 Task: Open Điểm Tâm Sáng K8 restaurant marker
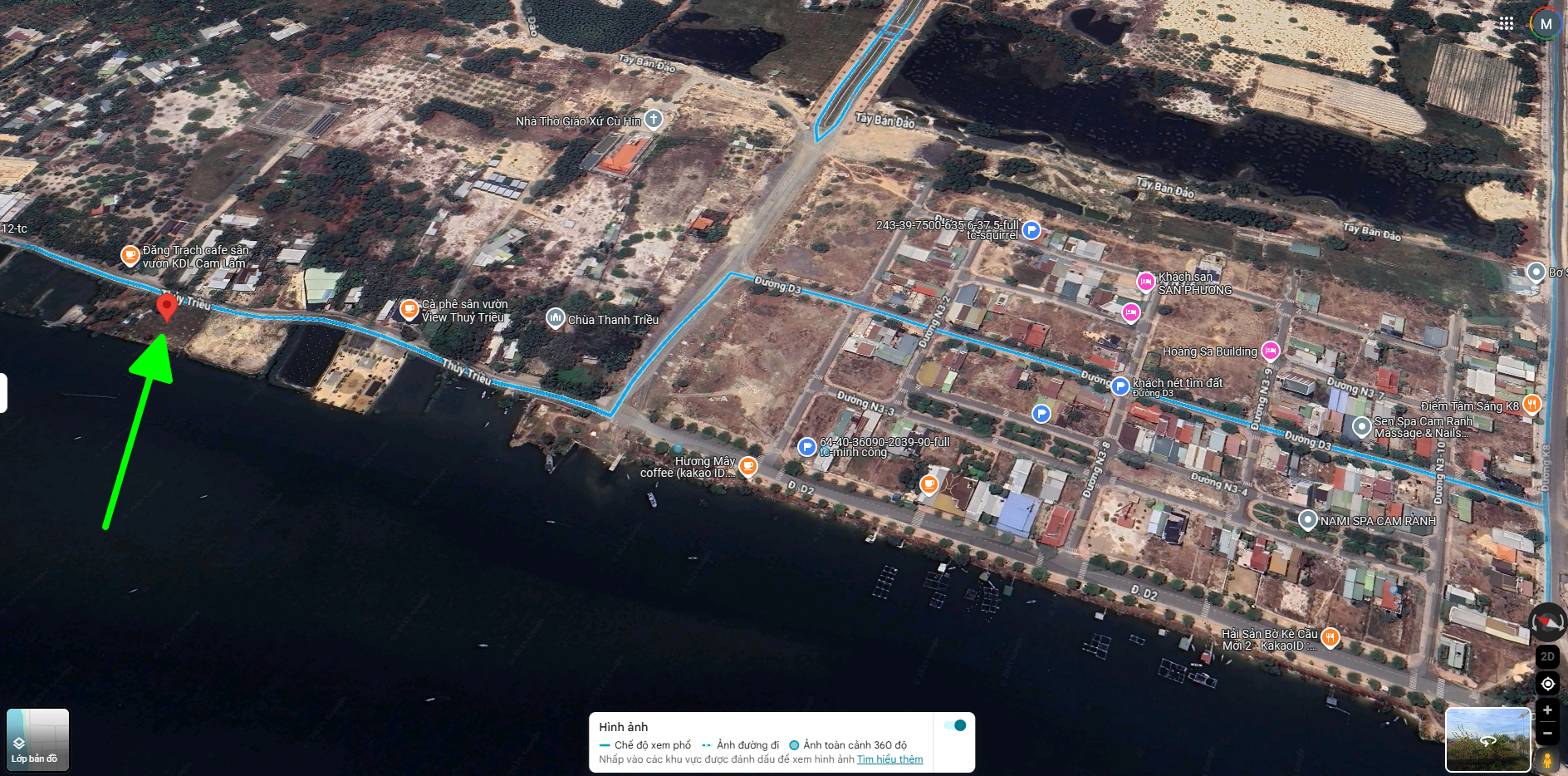[1532, 405]
